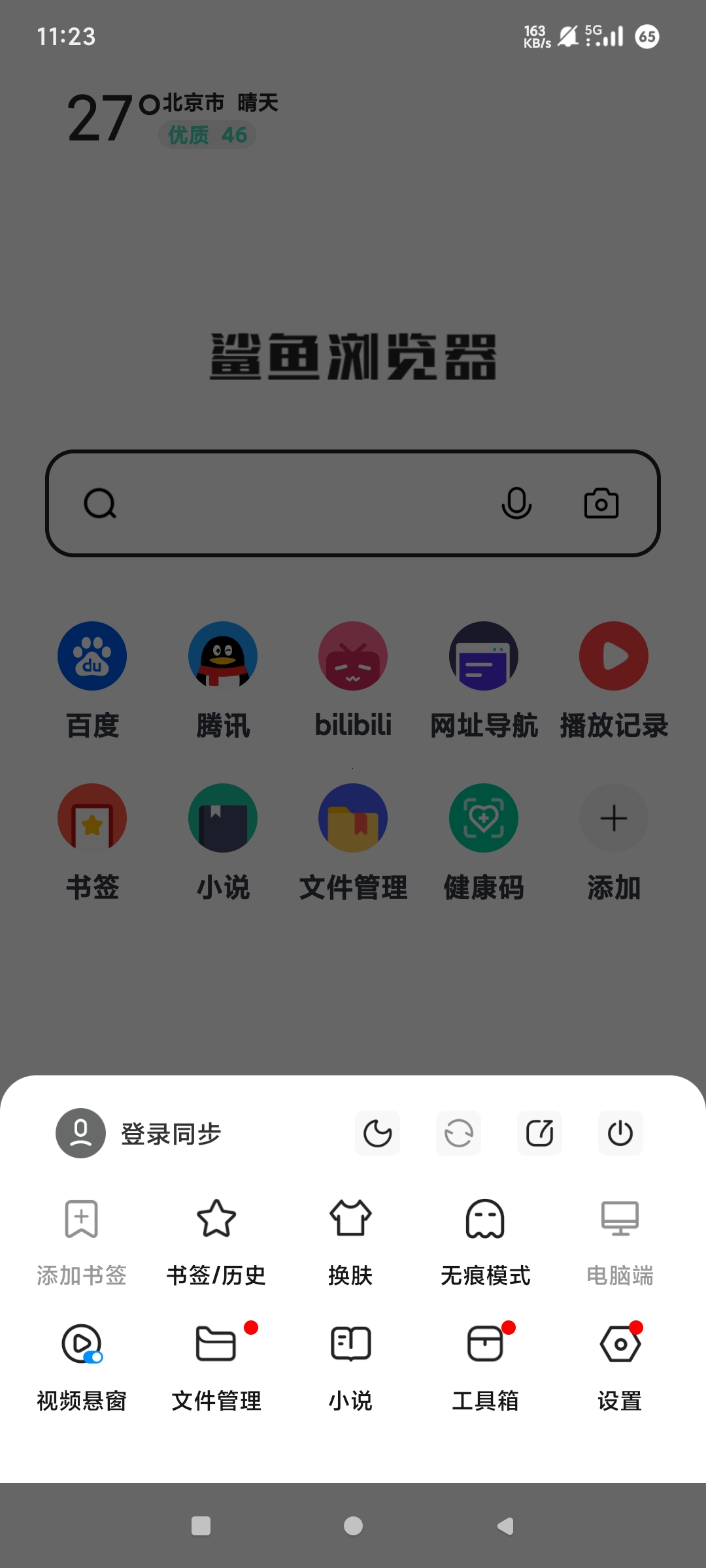Image resolution: width=706 pixels, height=1568 pixels.
Task: Tap 登录同步 to sign in
Action: 170,1134
